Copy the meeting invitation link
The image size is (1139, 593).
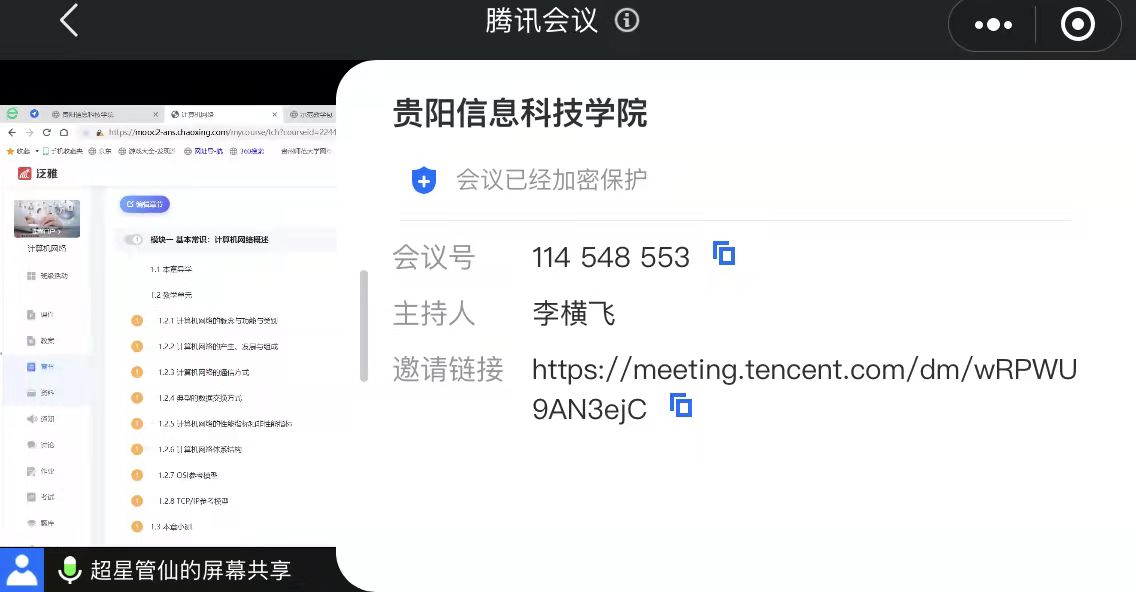(x=681, y=406)
